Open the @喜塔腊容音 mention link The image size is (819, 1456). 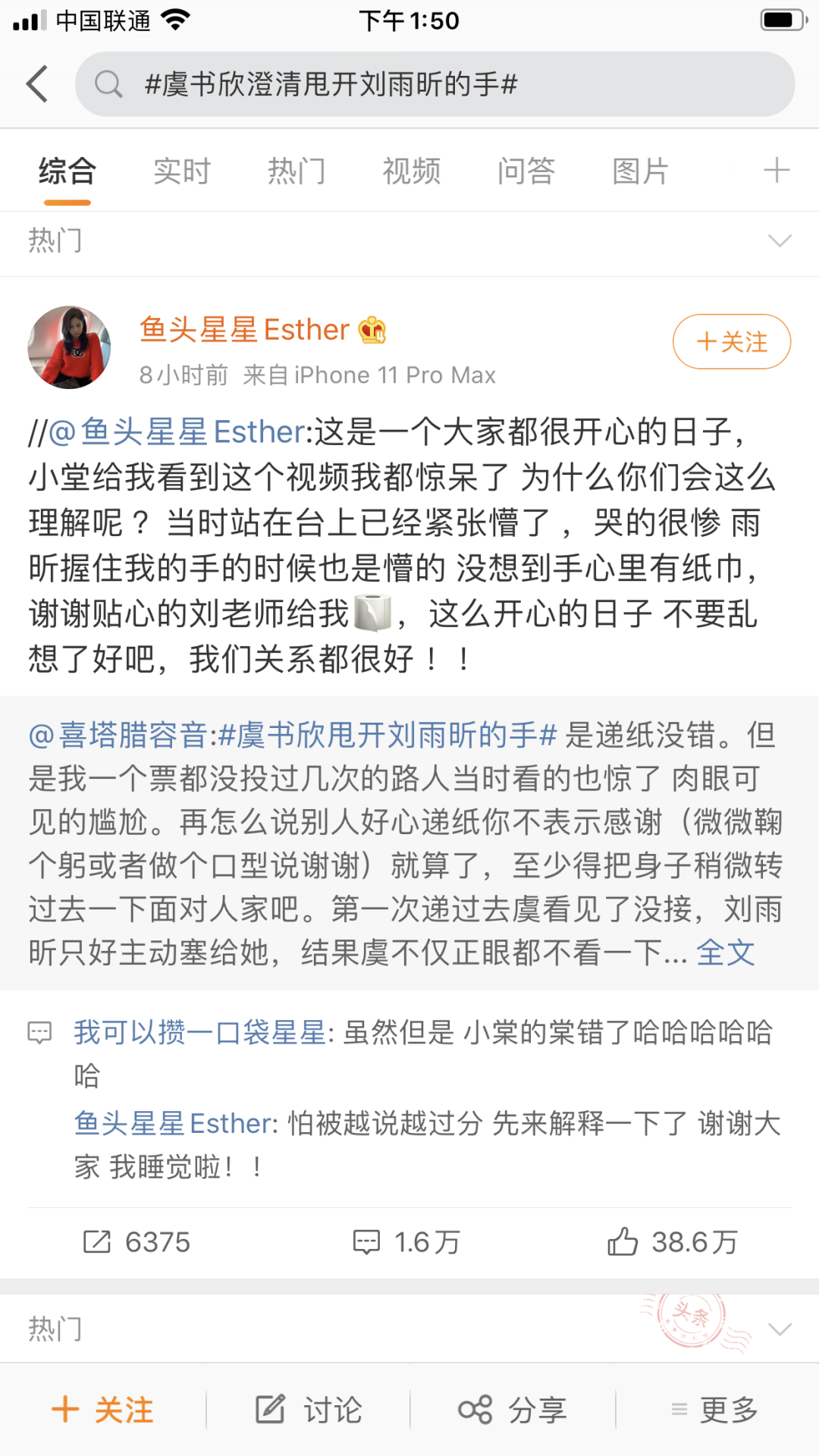118,736
